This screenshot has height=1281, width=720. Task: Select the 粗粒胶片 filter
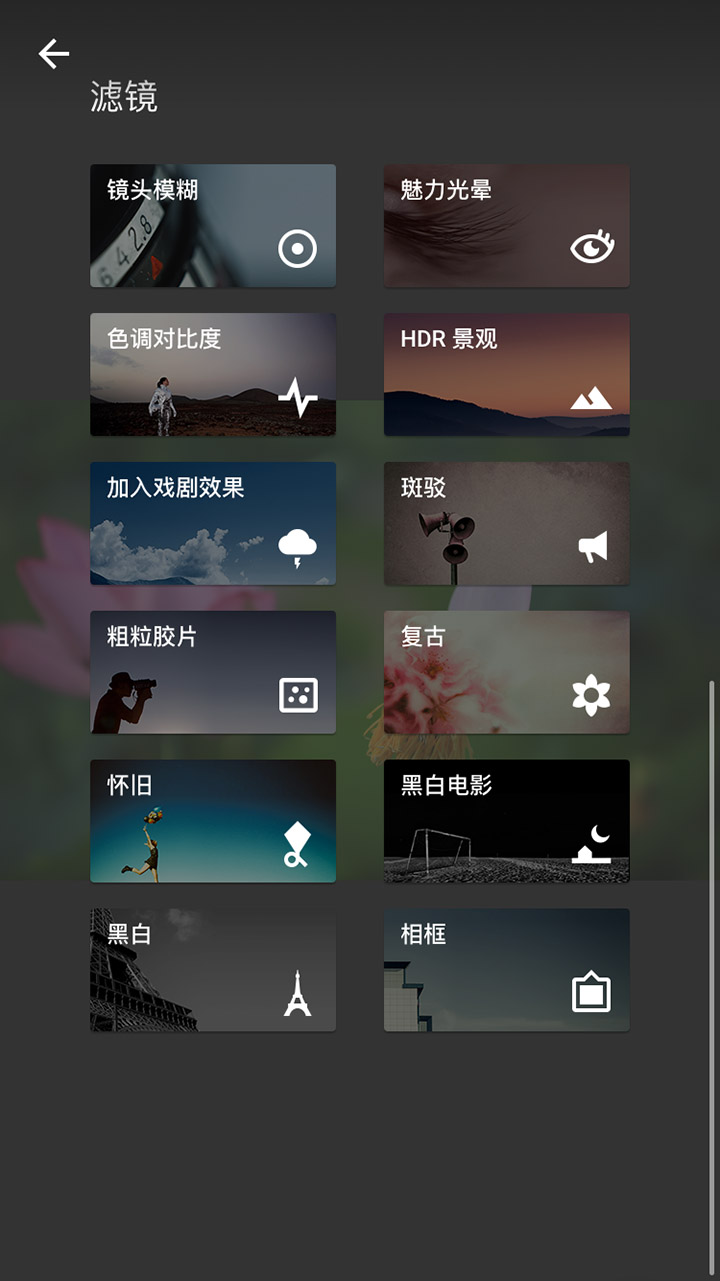point(213,673)
